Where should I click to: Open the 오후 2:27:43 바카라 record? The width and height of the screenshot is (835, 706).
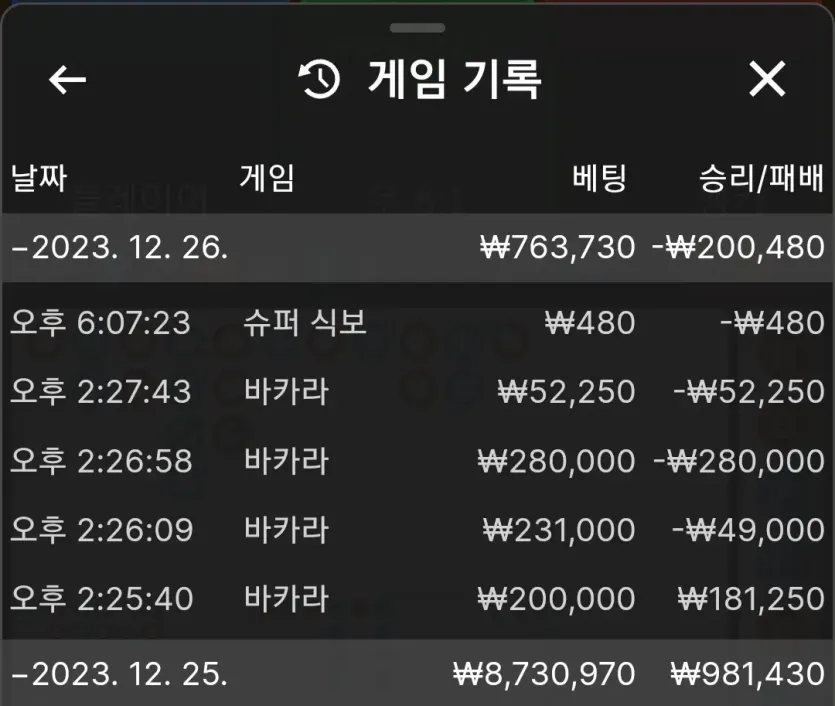pyautogui.click(x=418, y=392)
